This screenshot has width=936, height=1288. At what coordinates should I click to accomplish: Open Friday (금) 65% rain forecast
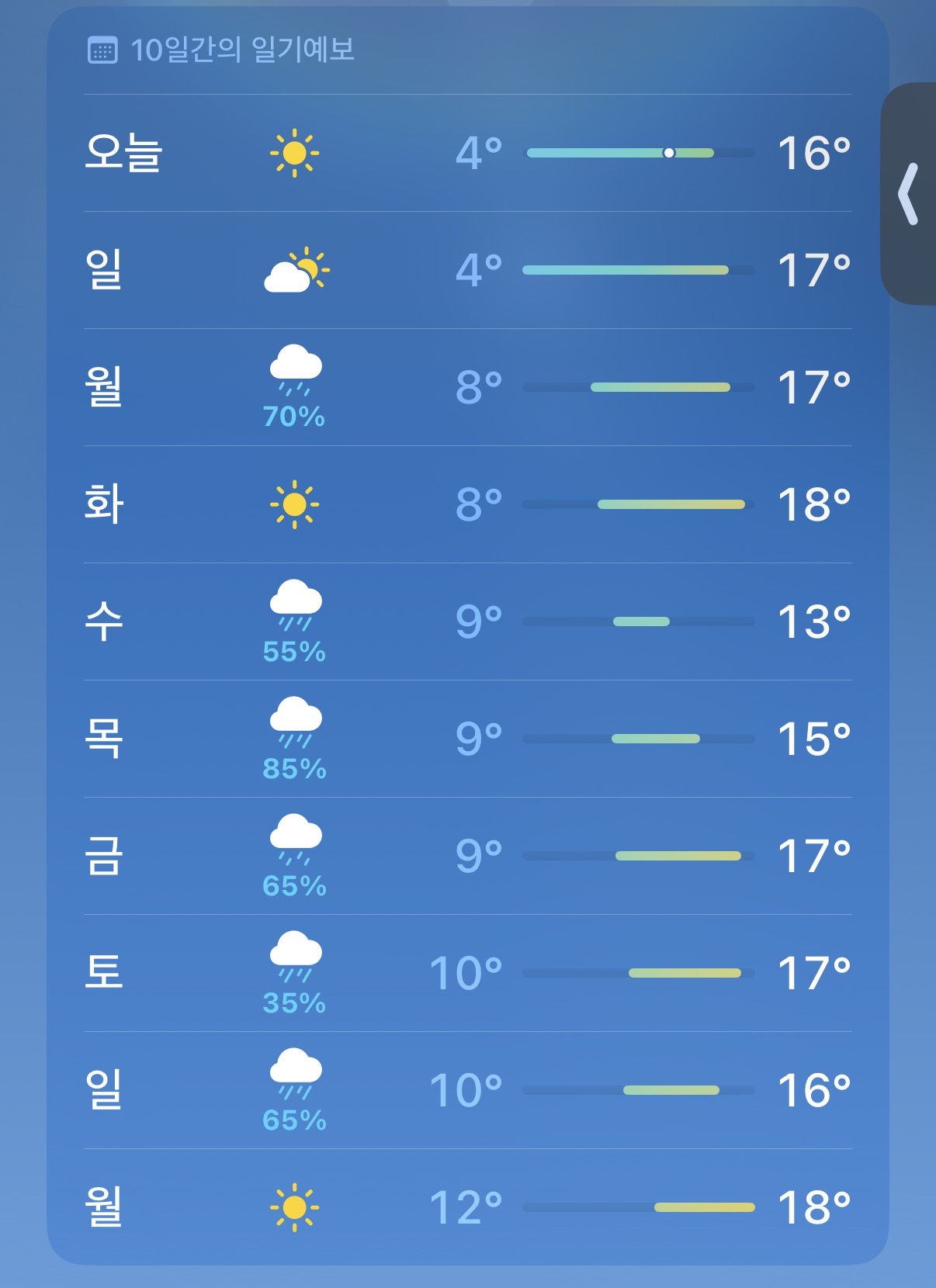click(468, 856)
